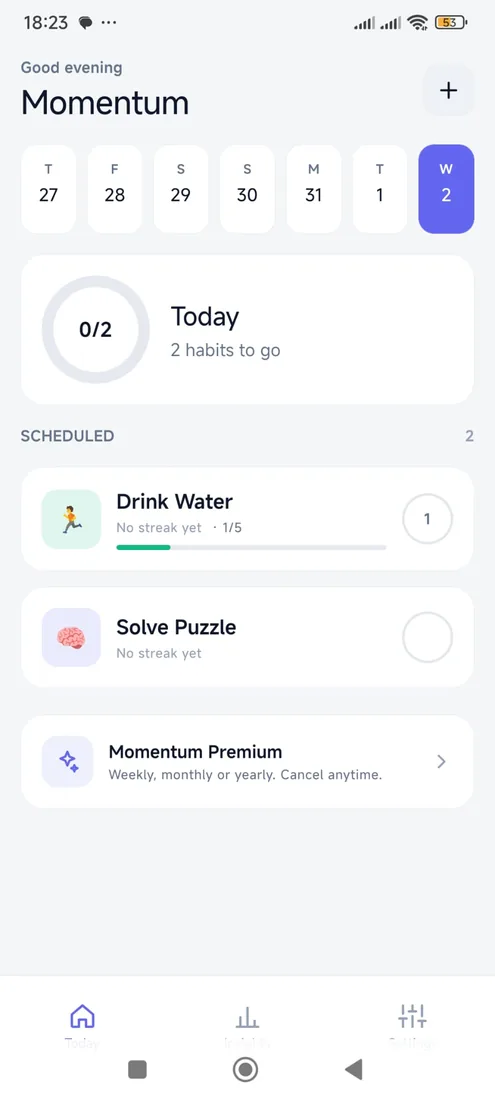Select Thursday 27 in the date strip
The height and width of the screenshot is (1100, 495).
click(48, 189)
